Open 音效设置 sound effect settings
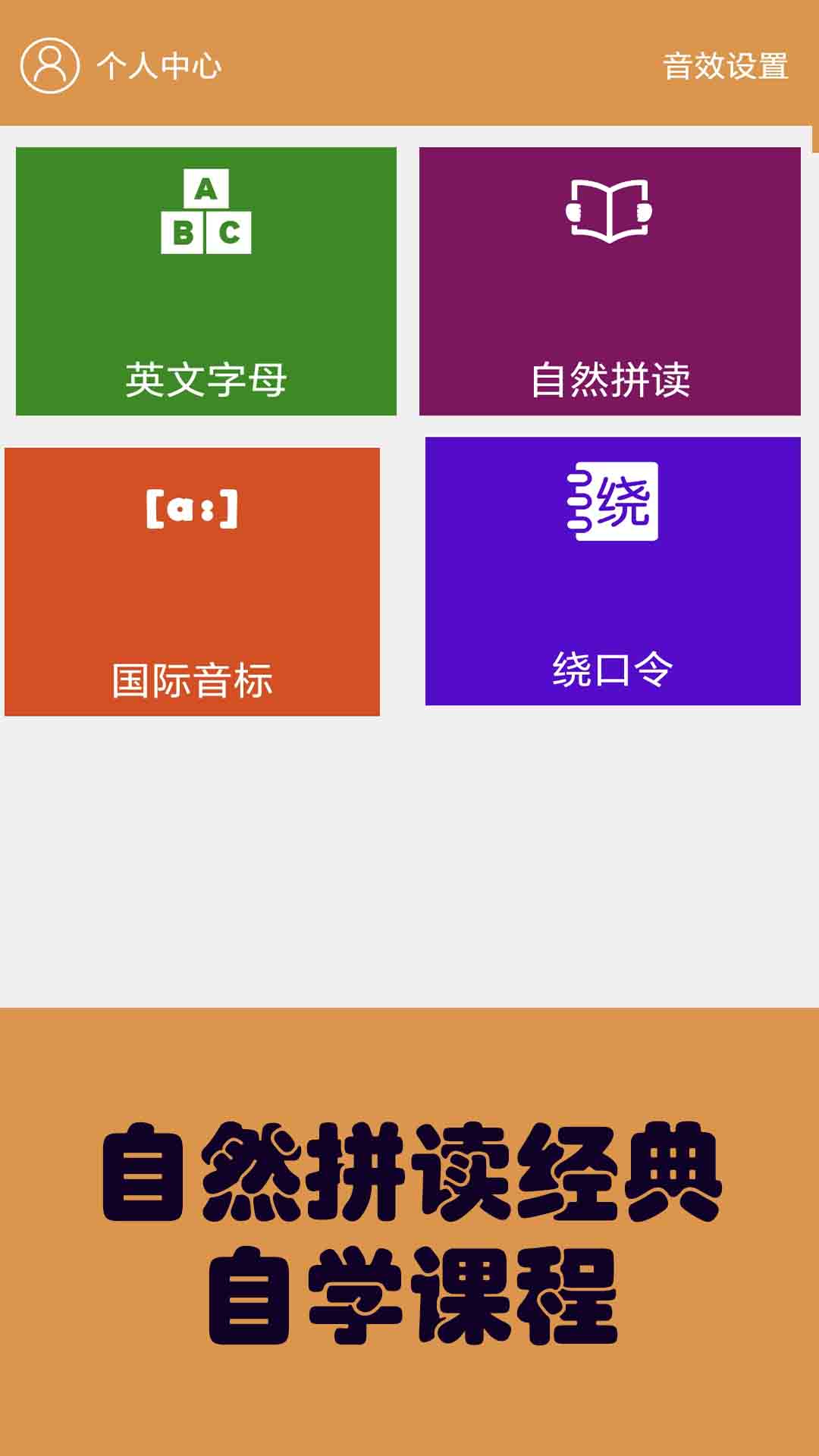This screenshot has width=819, height=1456. [x=726, y=67]
